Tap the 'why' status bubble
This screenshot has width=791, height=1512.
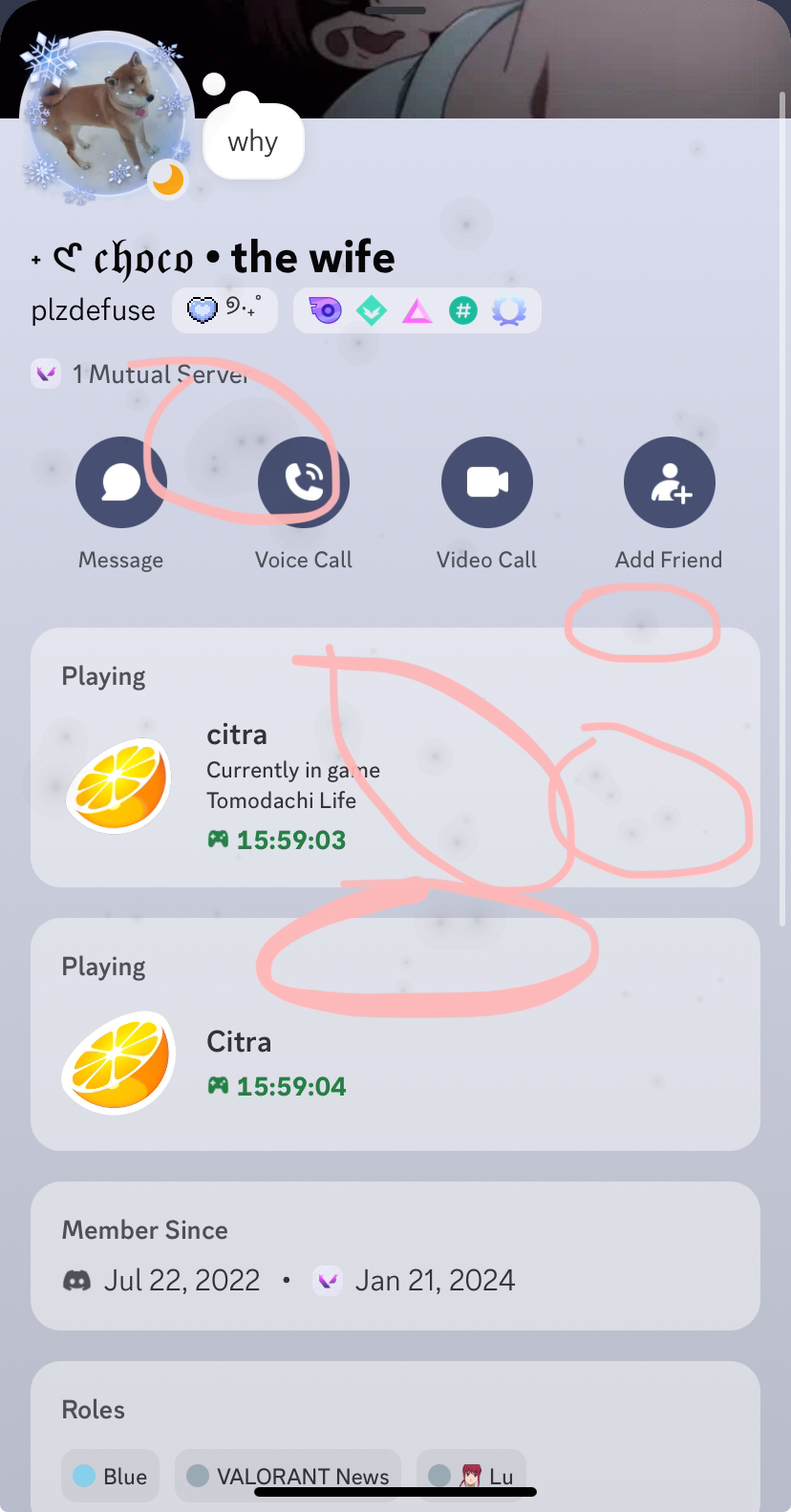click(x=253, y=142)
